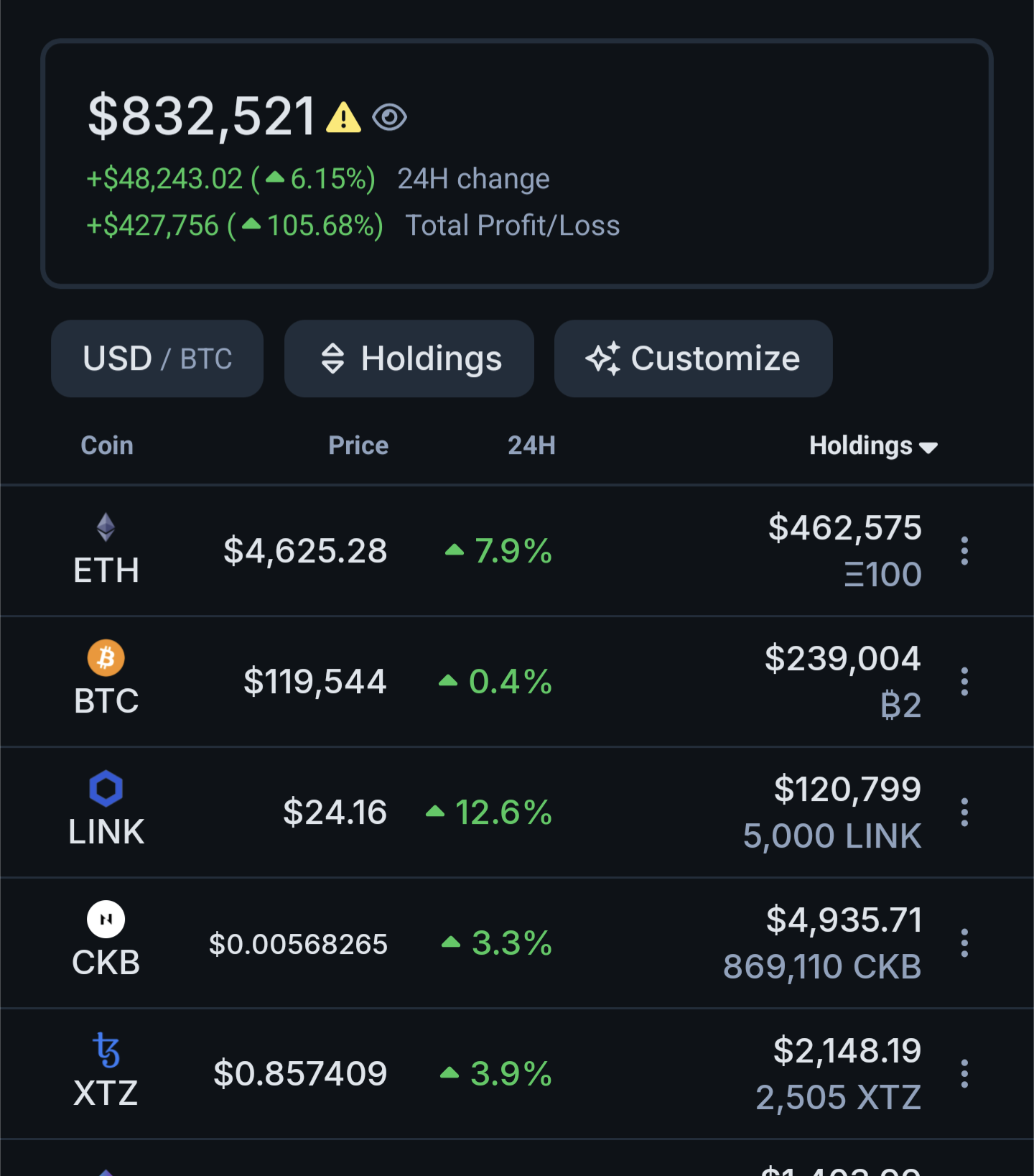Switch currency display with USD / BTC

point(157,358)
